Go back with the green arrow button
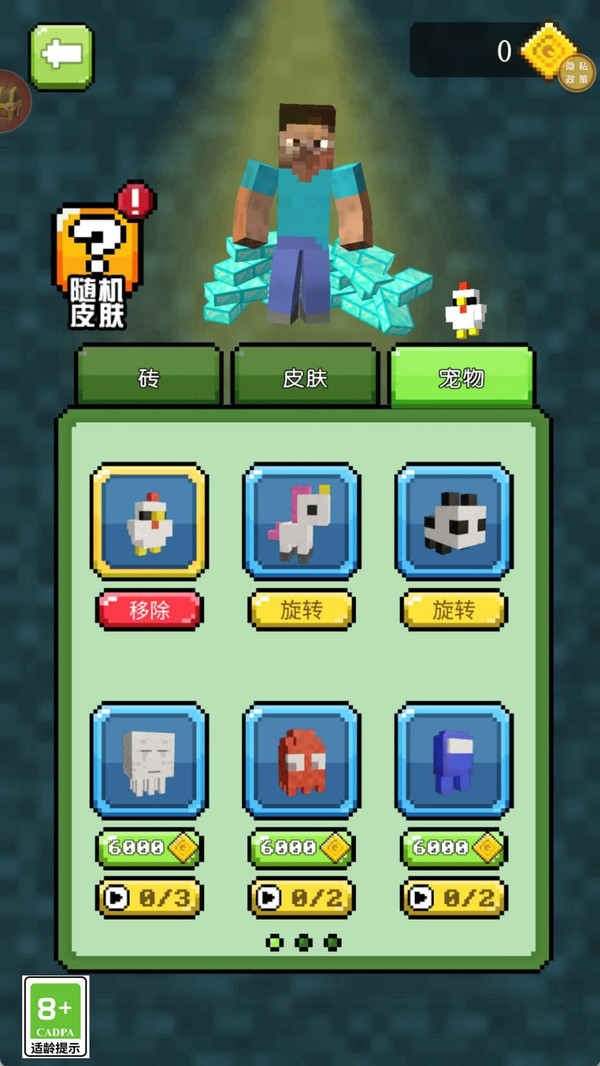 click(61, 56)
